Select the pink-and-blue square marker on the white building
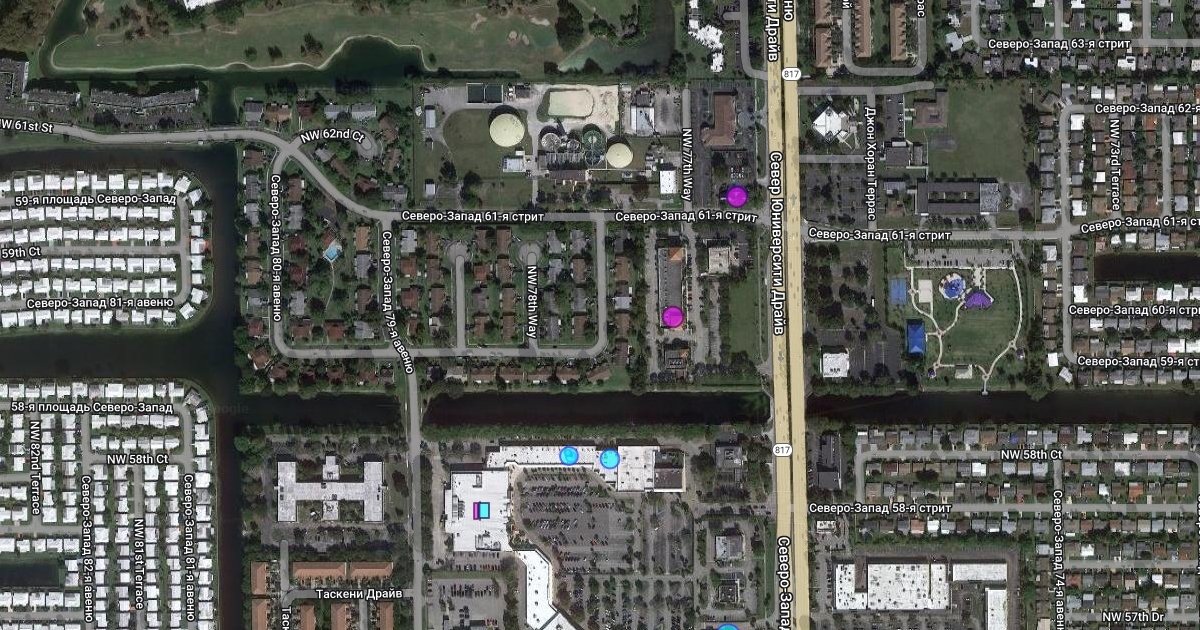The image size is (1200, 630). point(483,511)
